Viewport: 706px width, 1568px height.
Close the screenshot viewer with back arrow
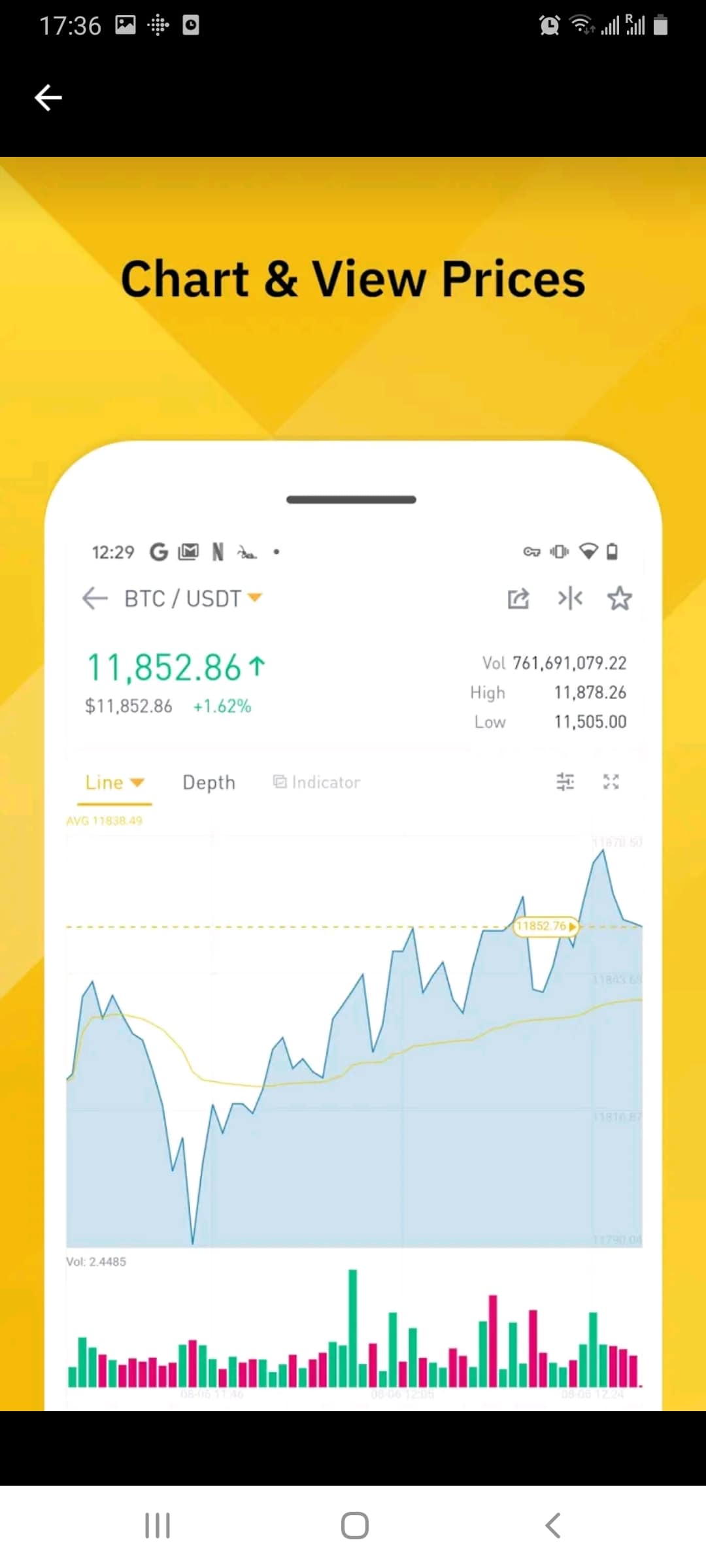click(48, 98)
